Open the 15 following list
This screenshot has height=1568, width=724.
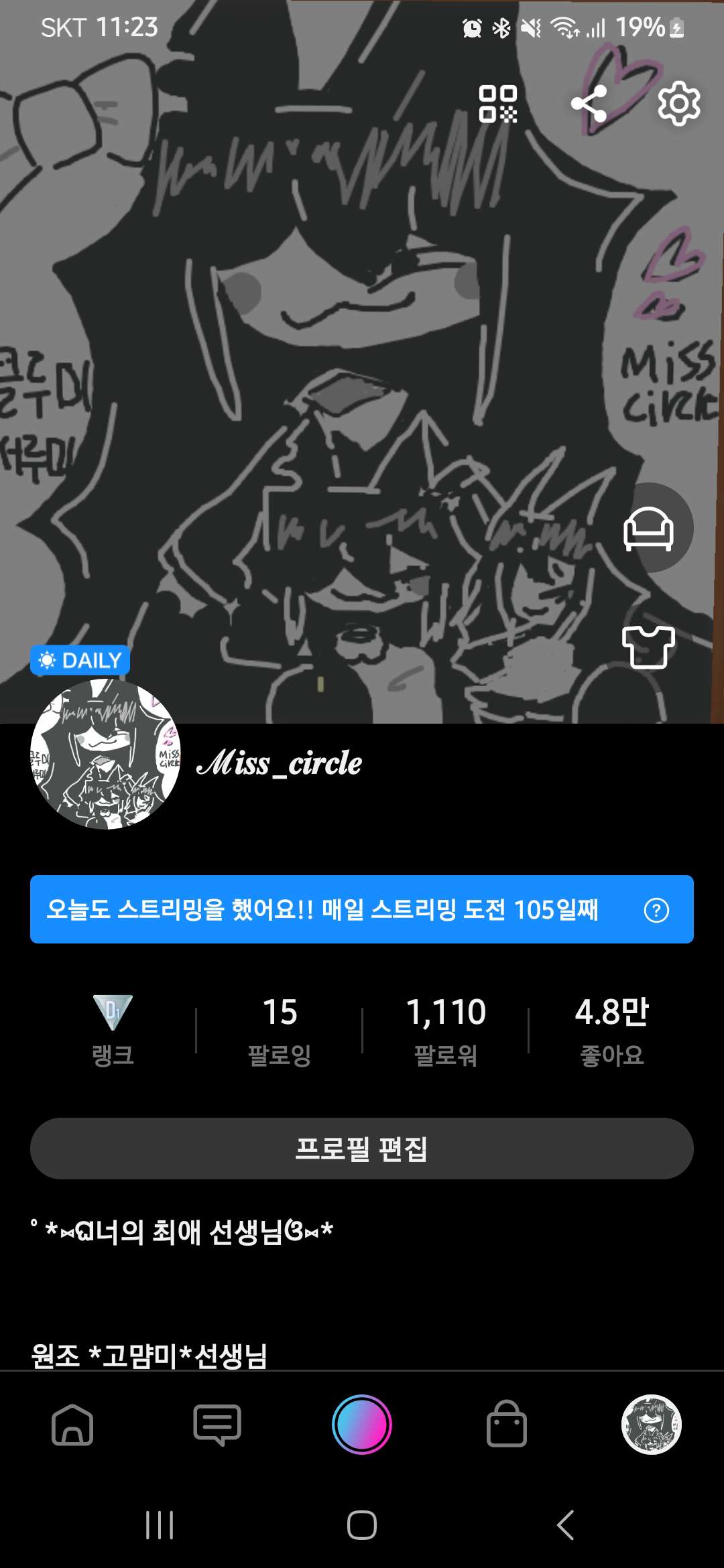pos(280,1029)
